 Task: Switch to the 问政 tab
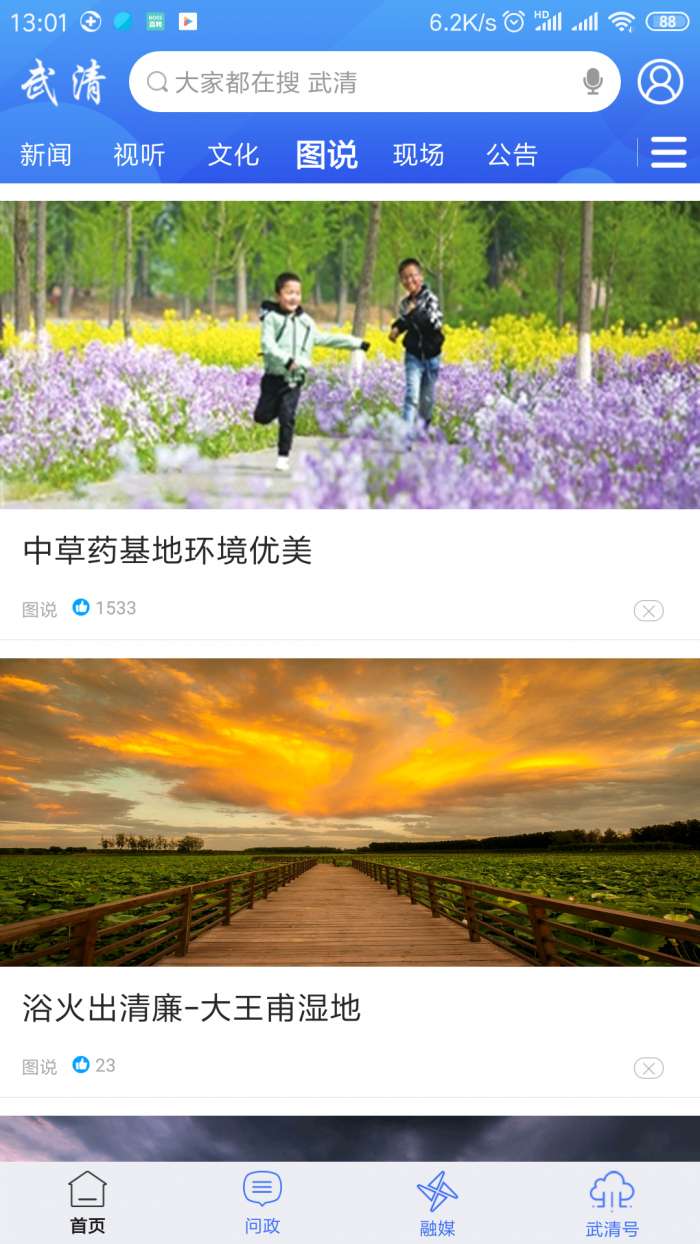pos(262,1203)
